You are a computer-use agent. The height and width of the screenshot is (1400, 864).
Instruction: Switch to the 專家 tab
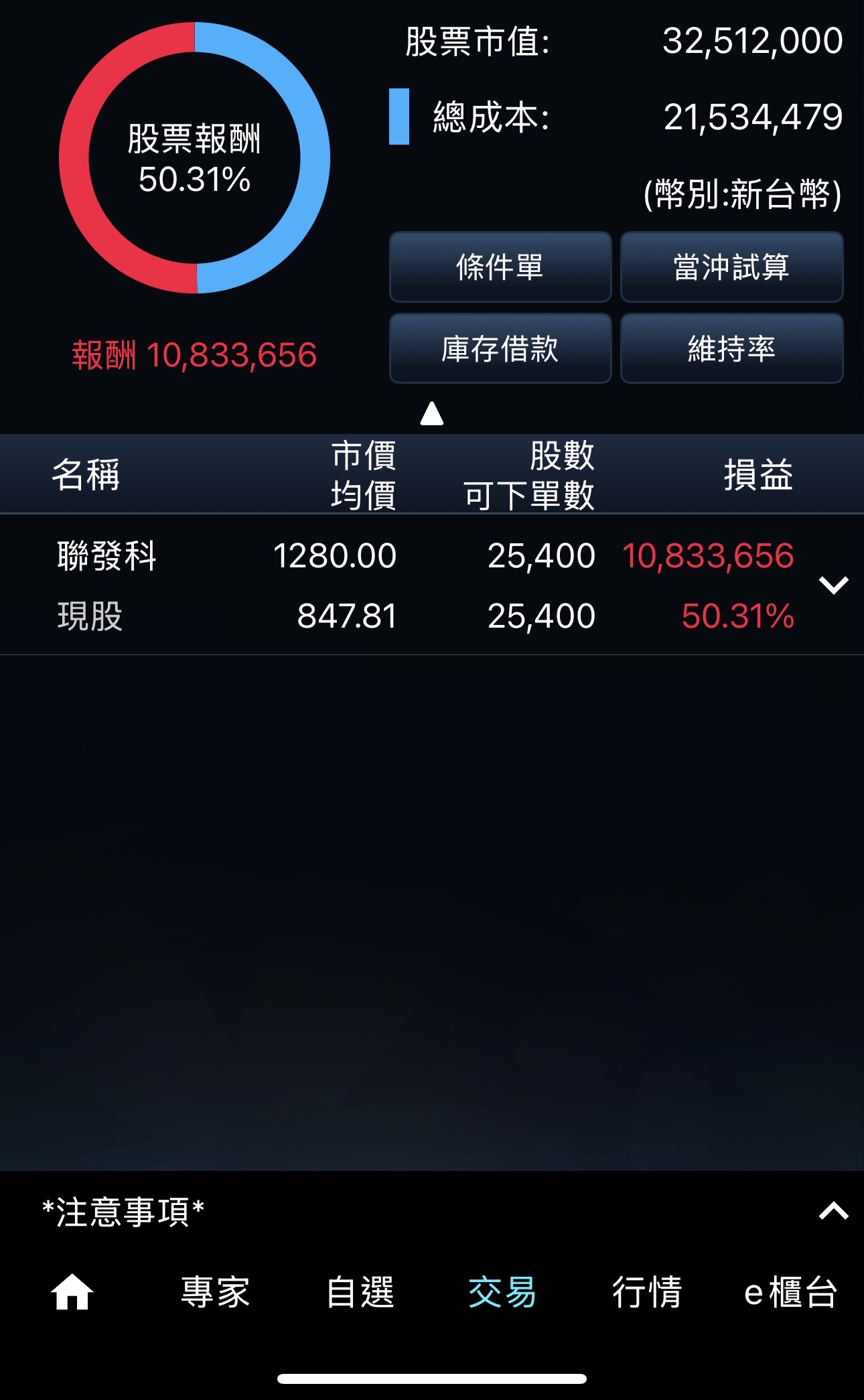click(x=215, y=1291)
